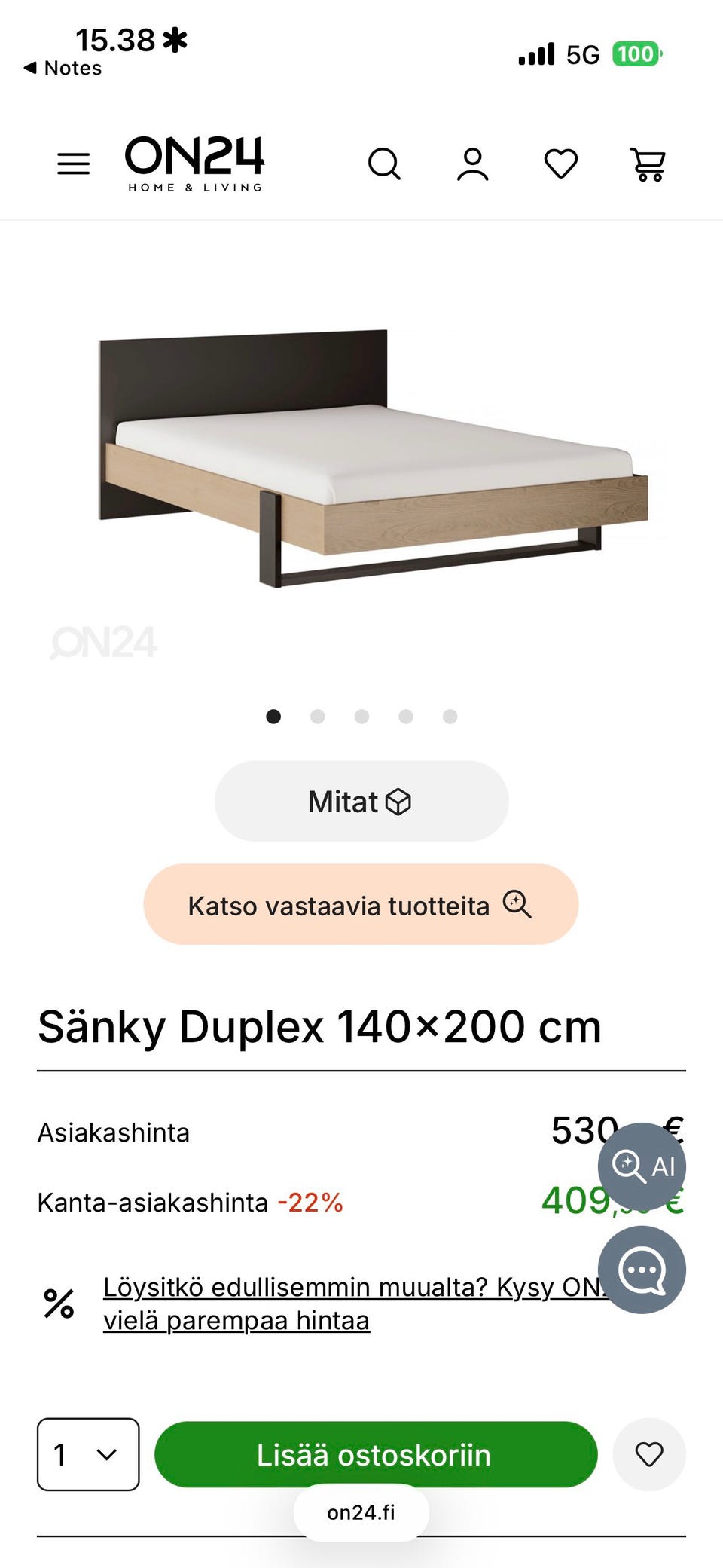The image size is (723, 1568).
Task: Open the AI search floating icon
Action: 642,1166
